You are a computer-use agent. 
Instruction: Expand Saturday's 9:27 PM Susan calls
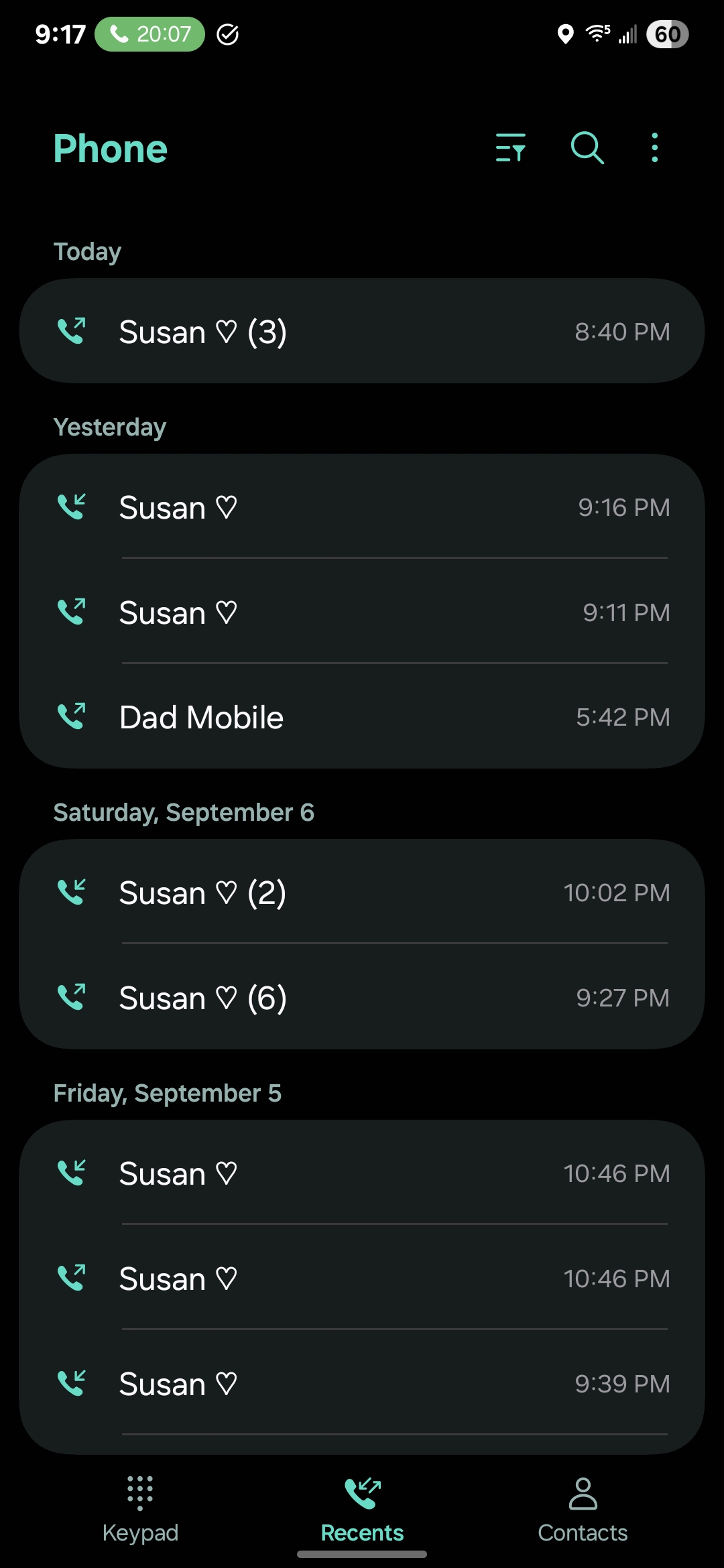click(x=362, y=998)
